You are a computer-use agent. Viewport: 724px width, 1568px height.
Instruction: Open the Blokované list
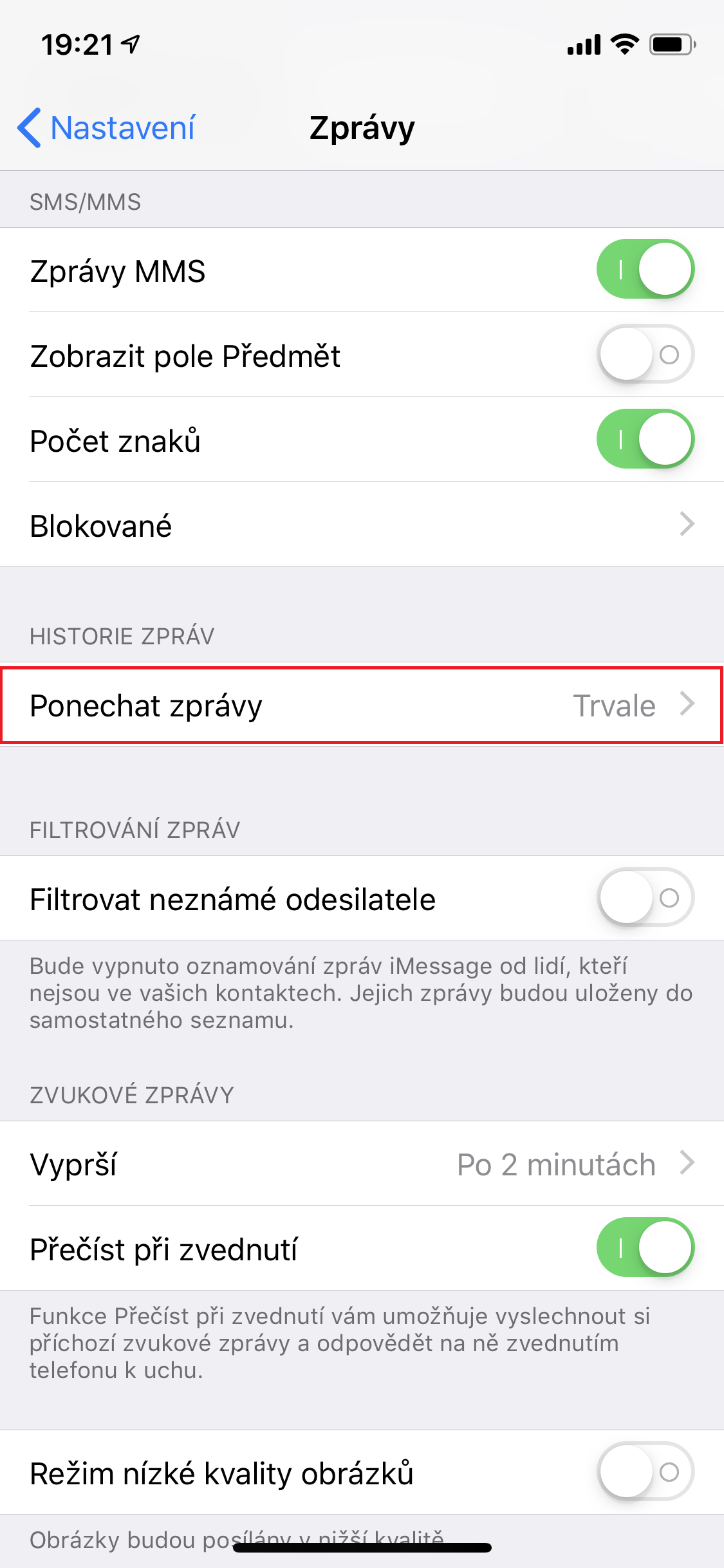pos(362,525)
